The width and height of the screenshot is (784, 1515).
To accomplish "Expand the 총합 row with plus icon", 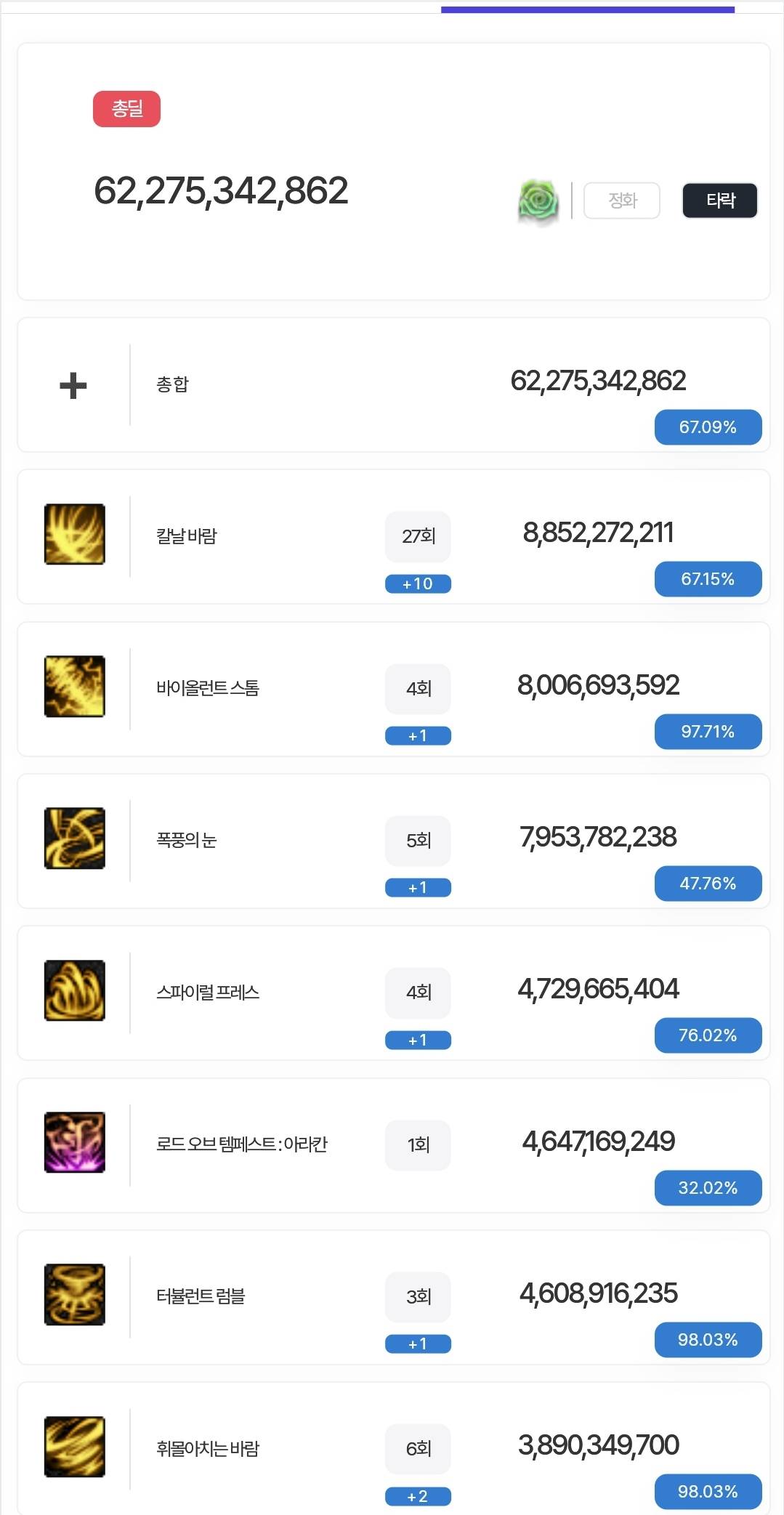I will pyautogui.click(x=73, y=385).
